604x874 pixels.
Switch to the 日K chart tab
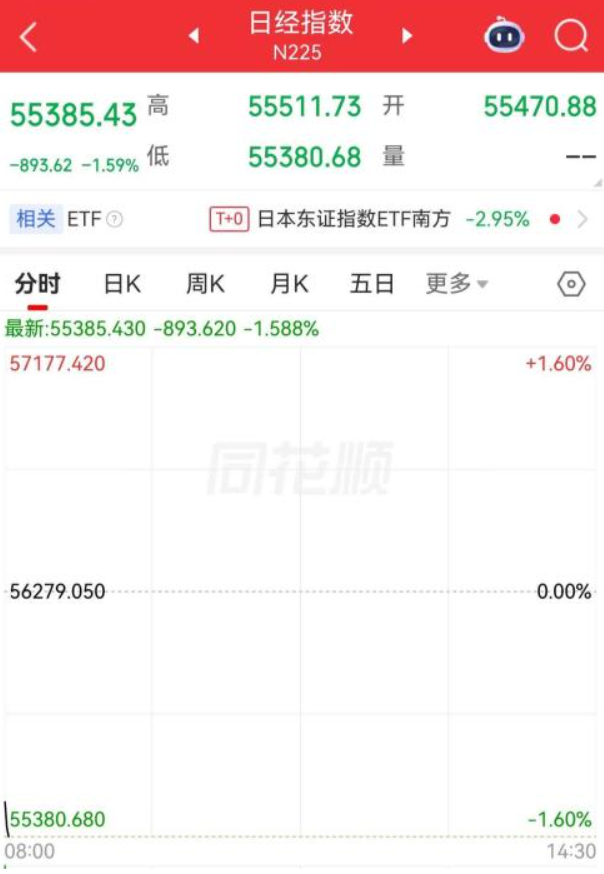122,284
